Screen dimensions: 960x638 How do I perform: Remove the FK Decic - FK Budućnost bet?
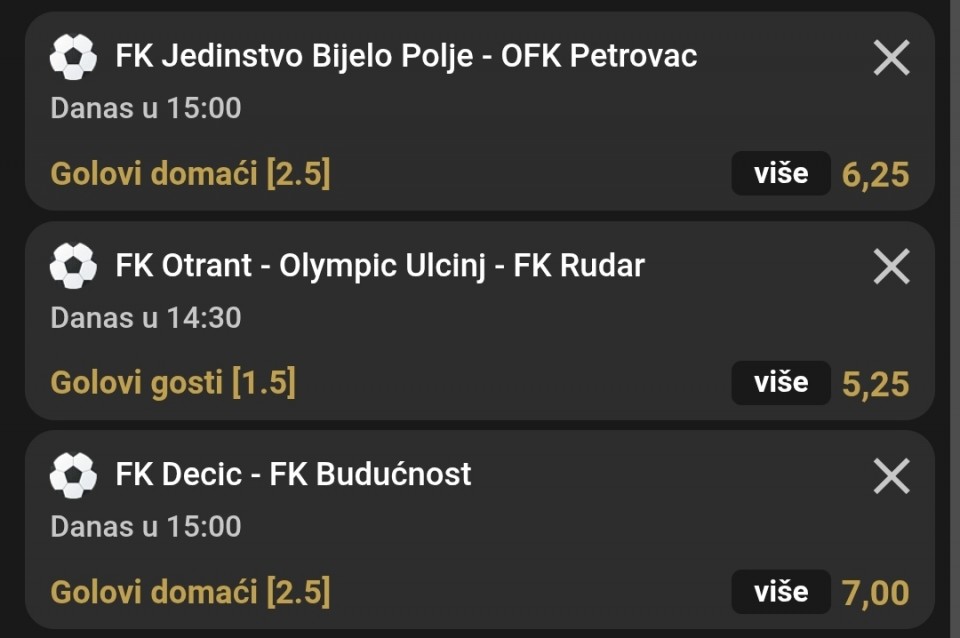coord(891,476)
